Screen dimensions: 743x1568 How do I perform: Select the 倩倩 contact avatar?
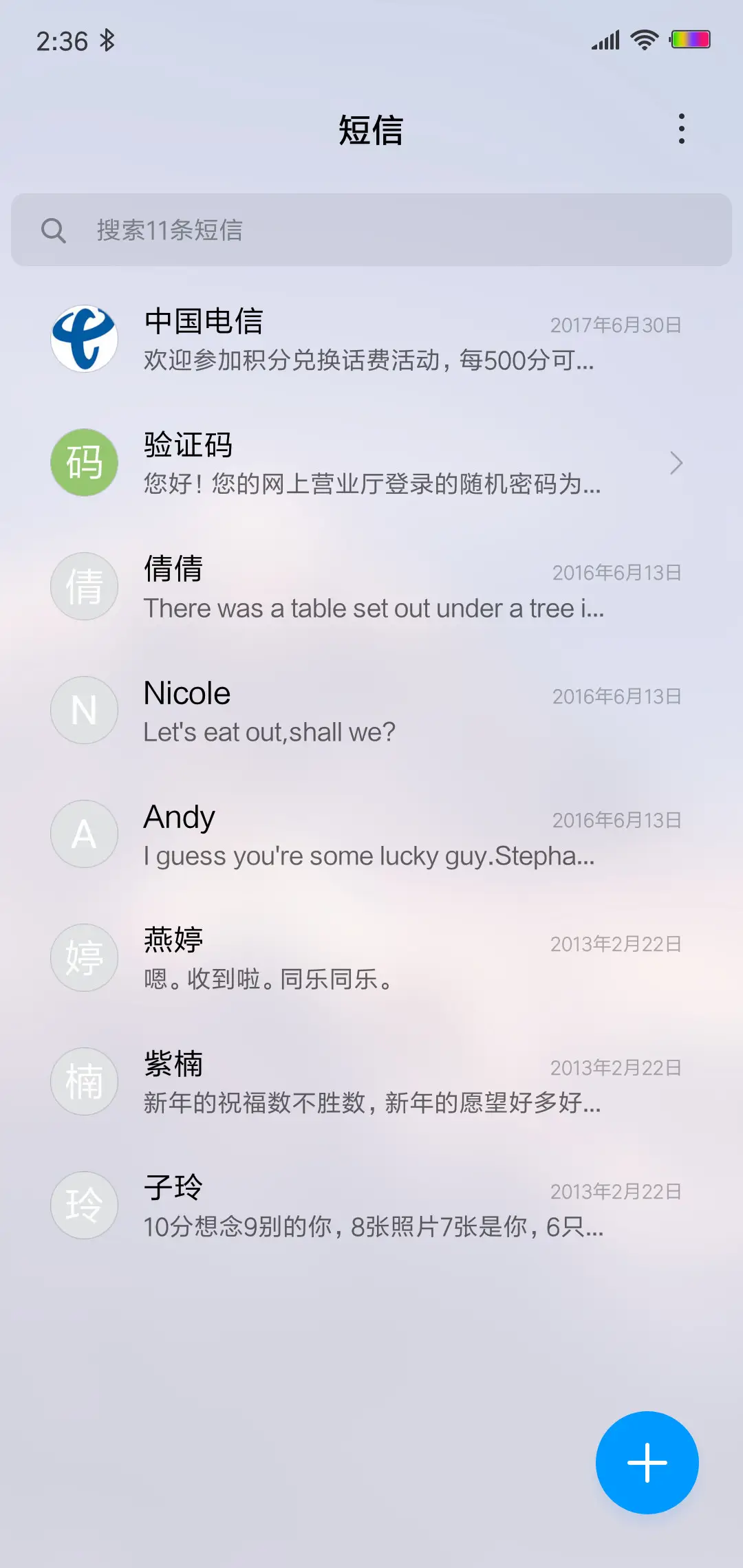click(84, 586)
